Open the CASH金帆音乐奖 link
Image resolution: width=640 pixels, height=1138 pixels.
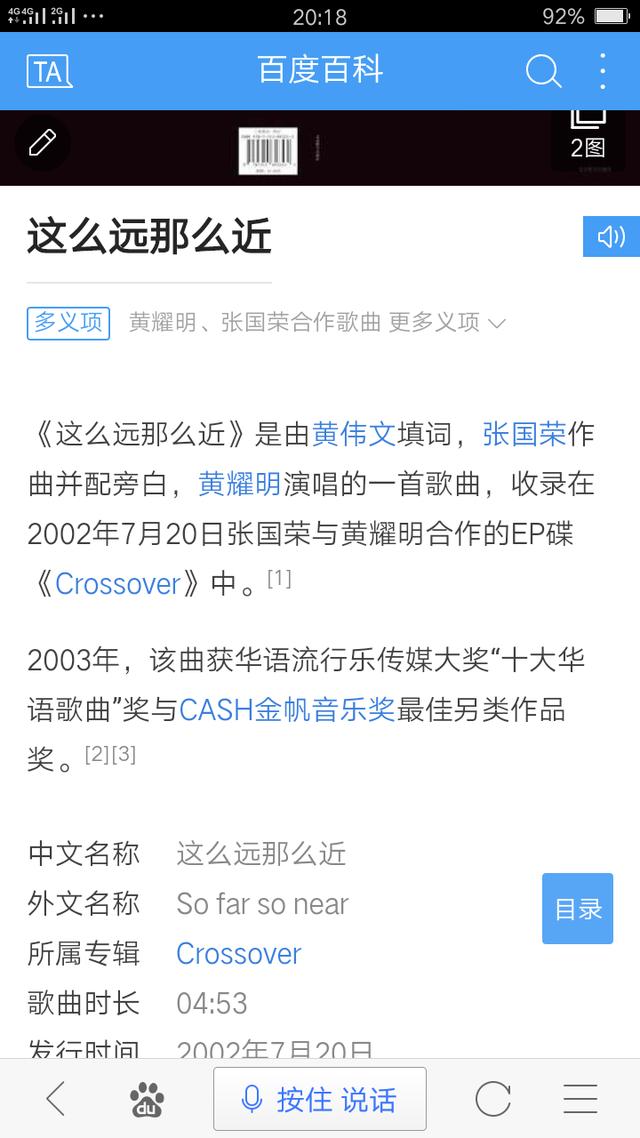point(287,709)
